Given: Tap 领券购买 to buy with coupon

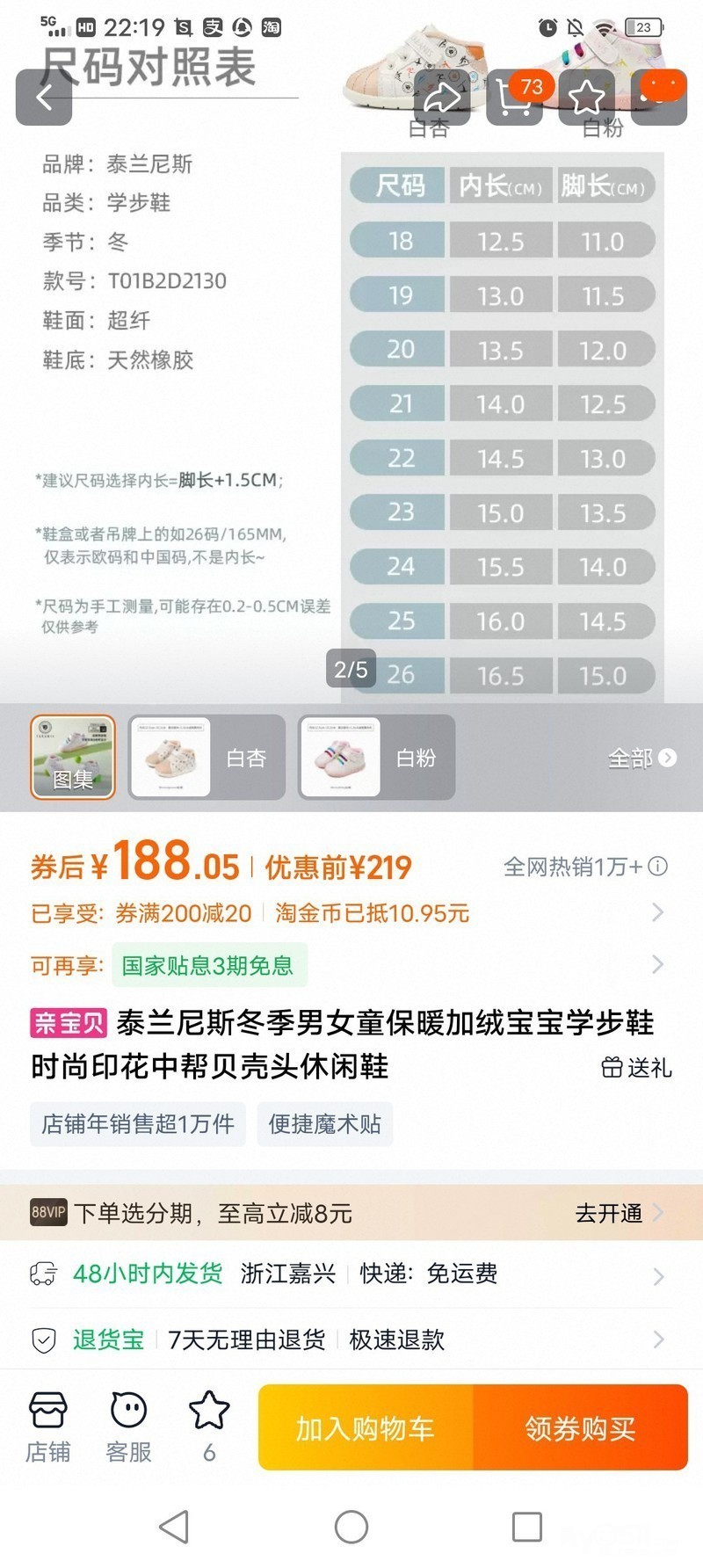Looking at the screenshot, I should click(x=580, y=1427).
